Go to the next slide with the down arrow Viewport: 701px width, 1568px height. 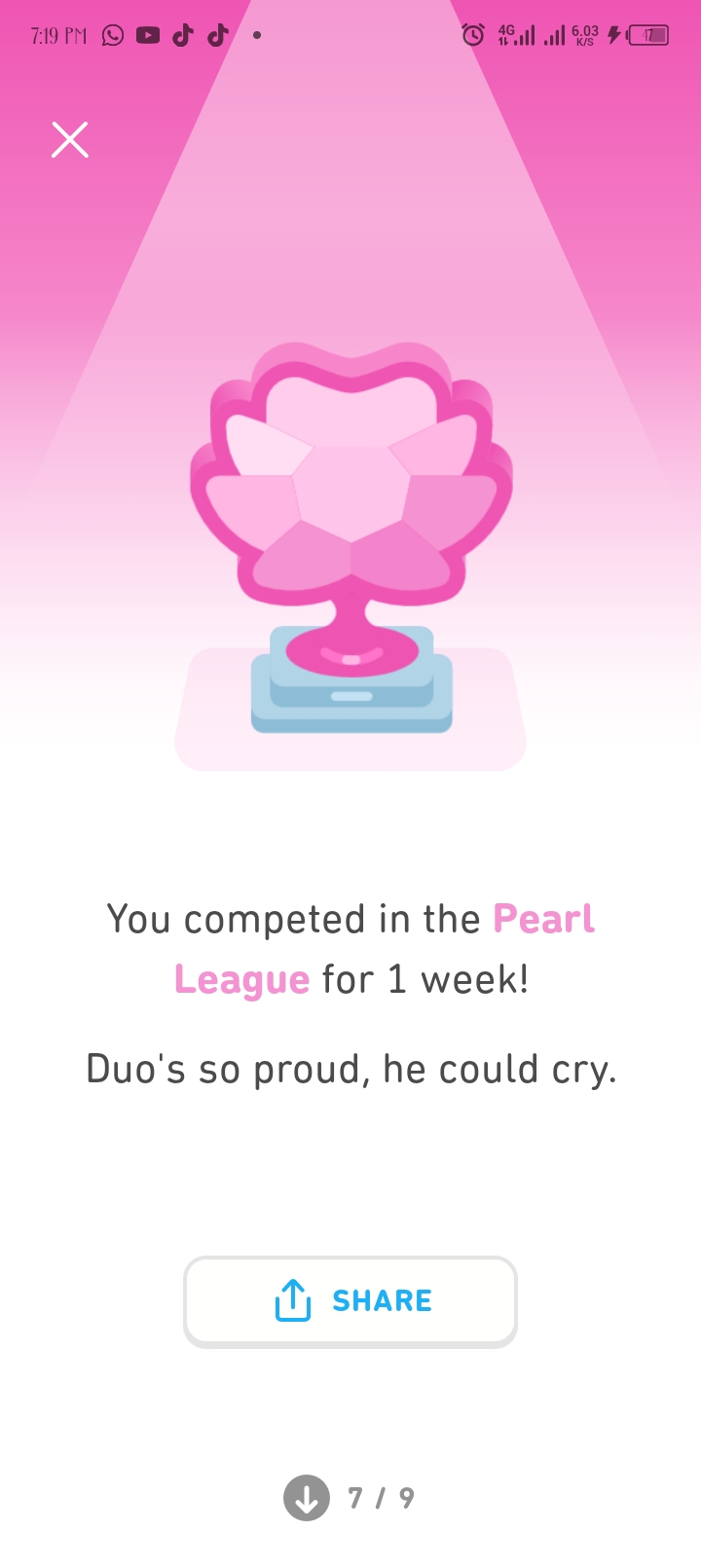pyautogui.click(x=307, y=1497)
